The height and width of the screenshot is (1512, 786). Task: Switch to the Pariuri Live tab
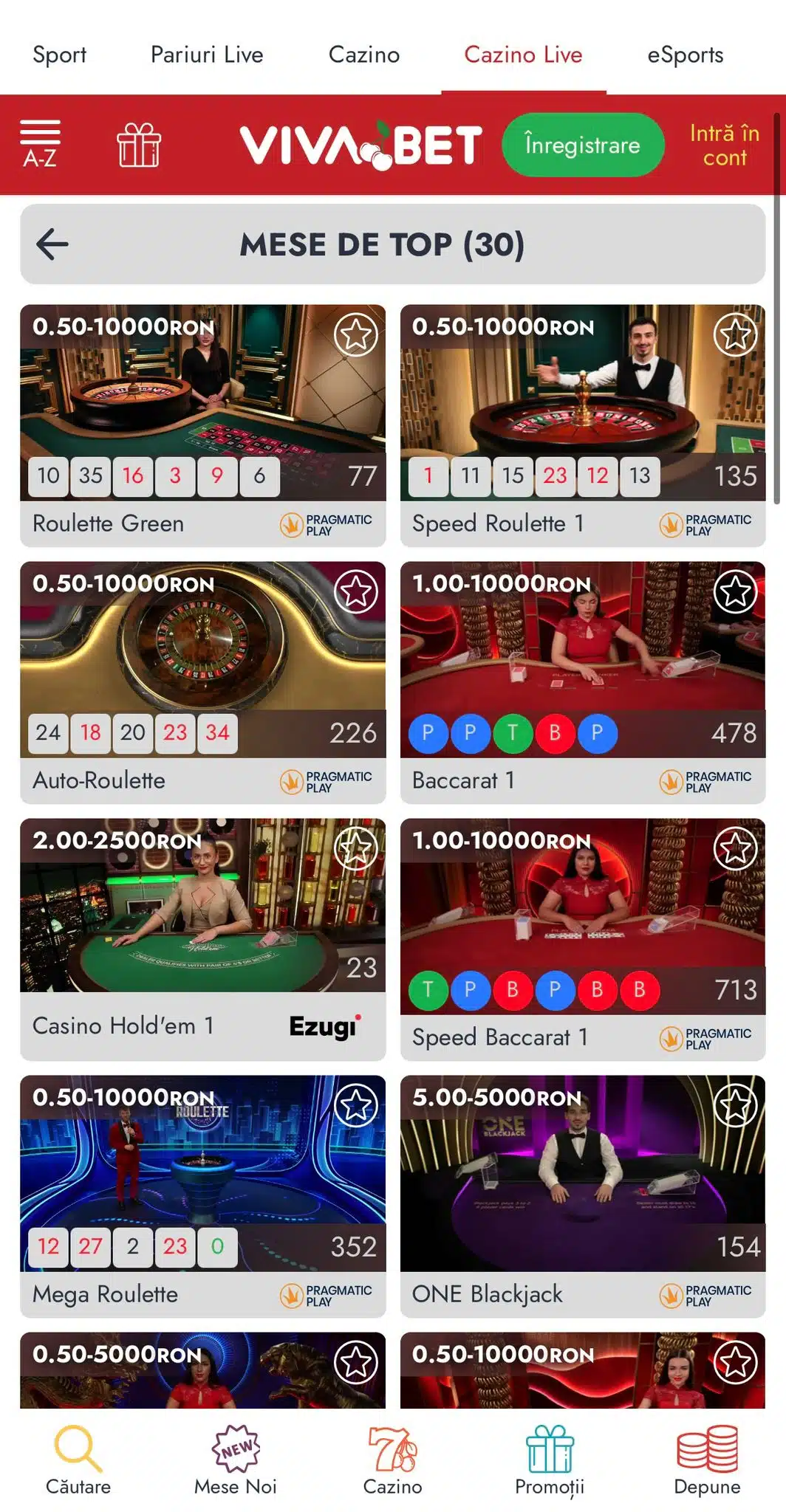tap(207, 55)
